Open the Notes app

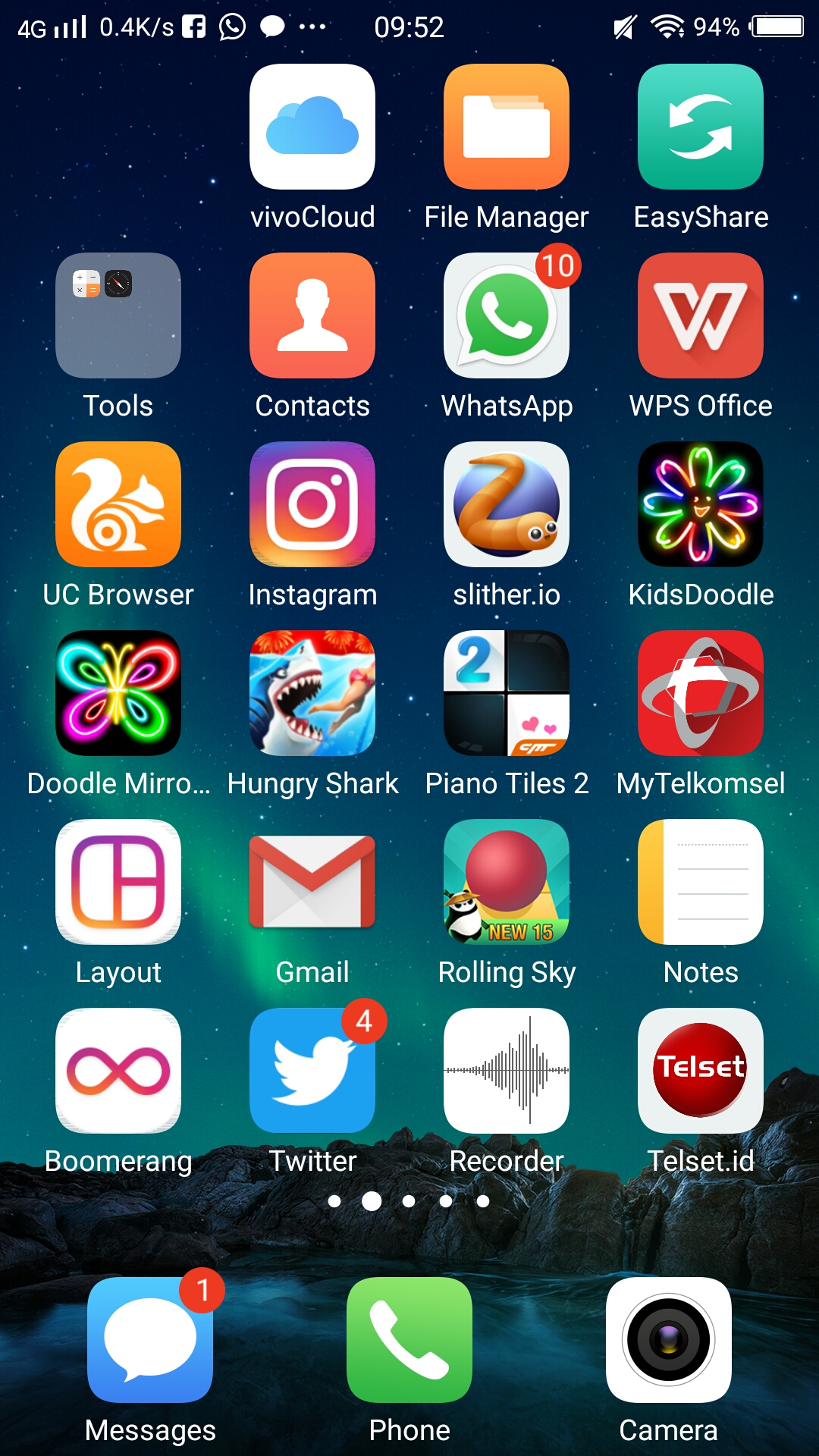pyautogui.click(x=701, y=882)
